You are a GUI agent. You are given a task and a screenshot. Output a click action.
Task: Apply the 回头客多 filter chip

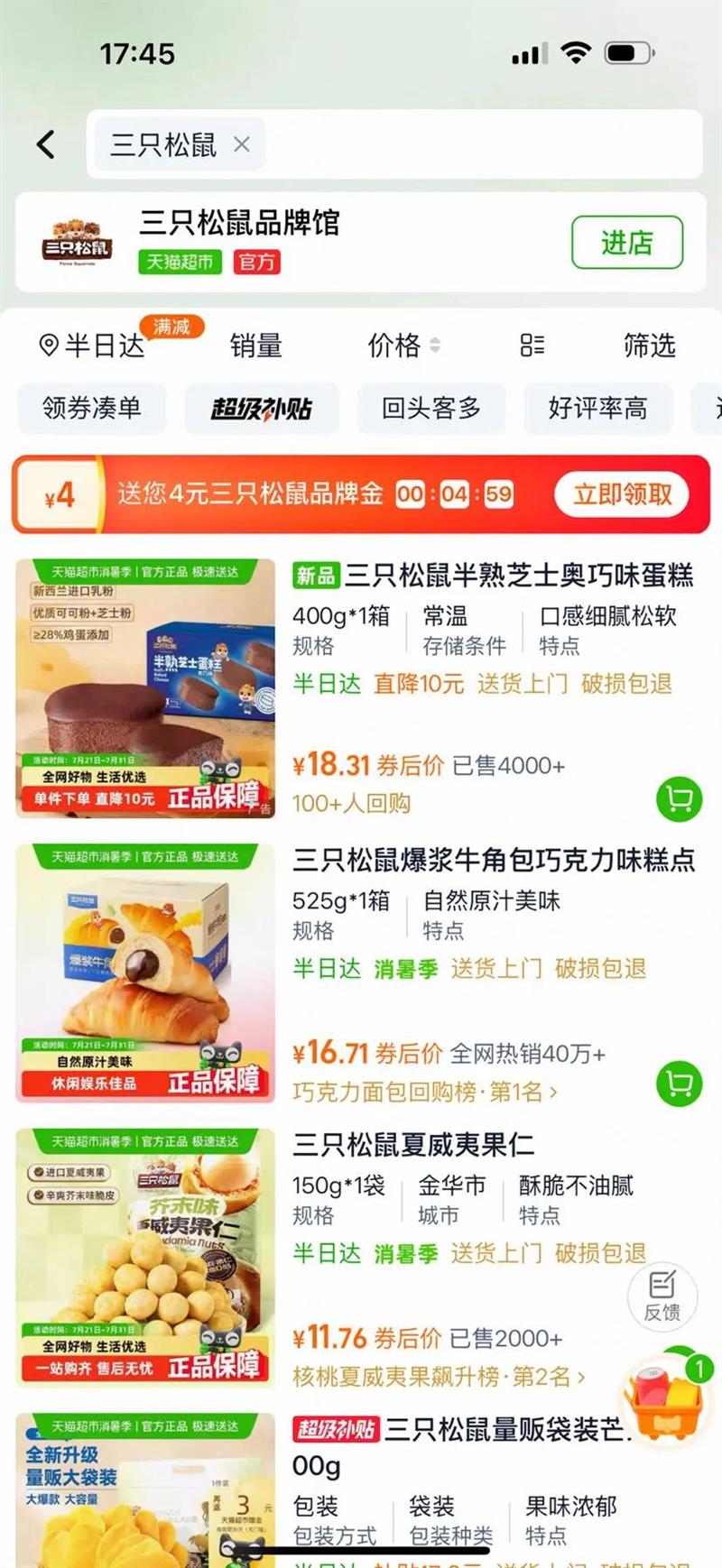coord(430,408)
